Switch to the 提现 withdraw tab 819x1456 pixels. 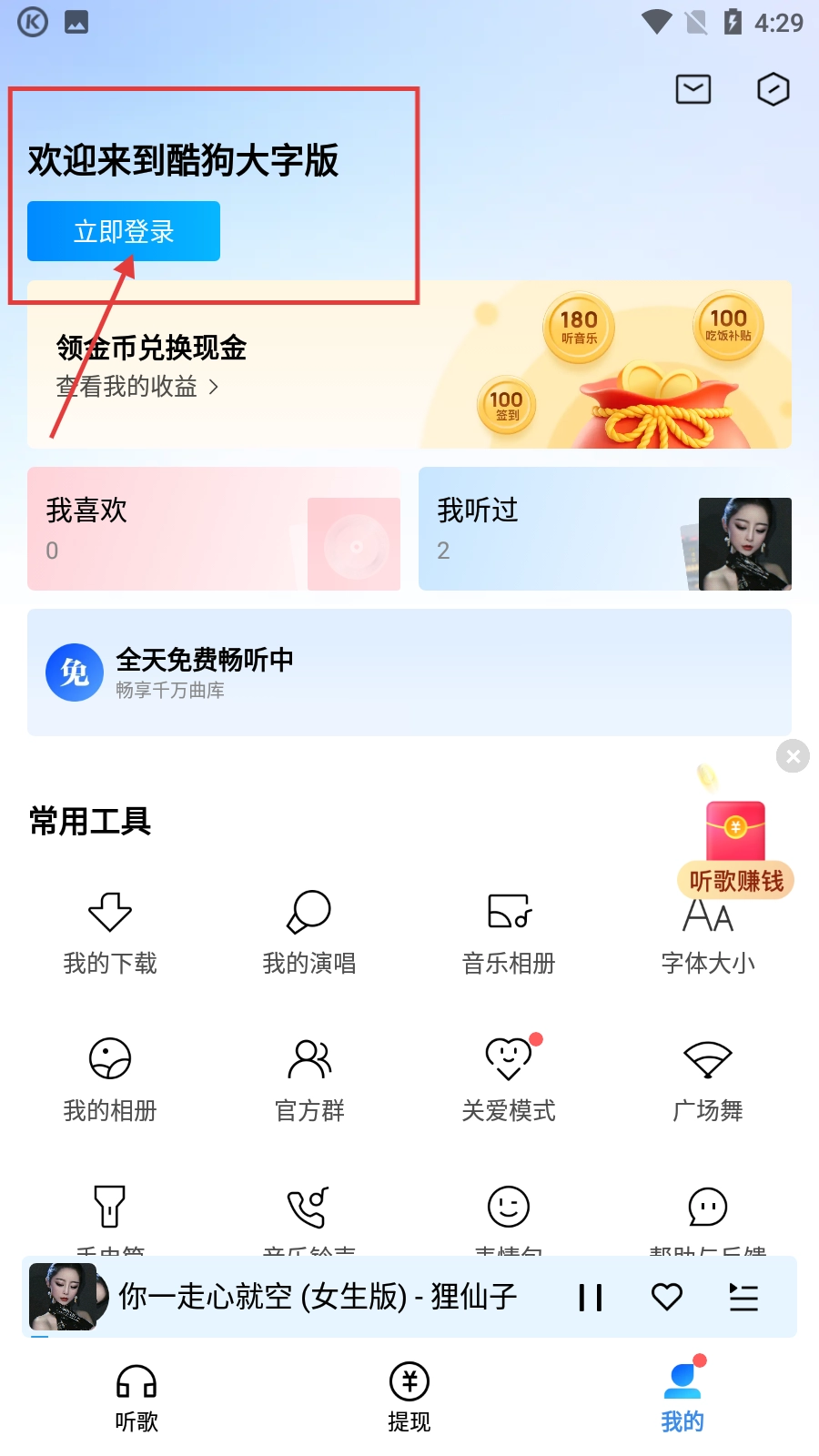click(409, 1398)
